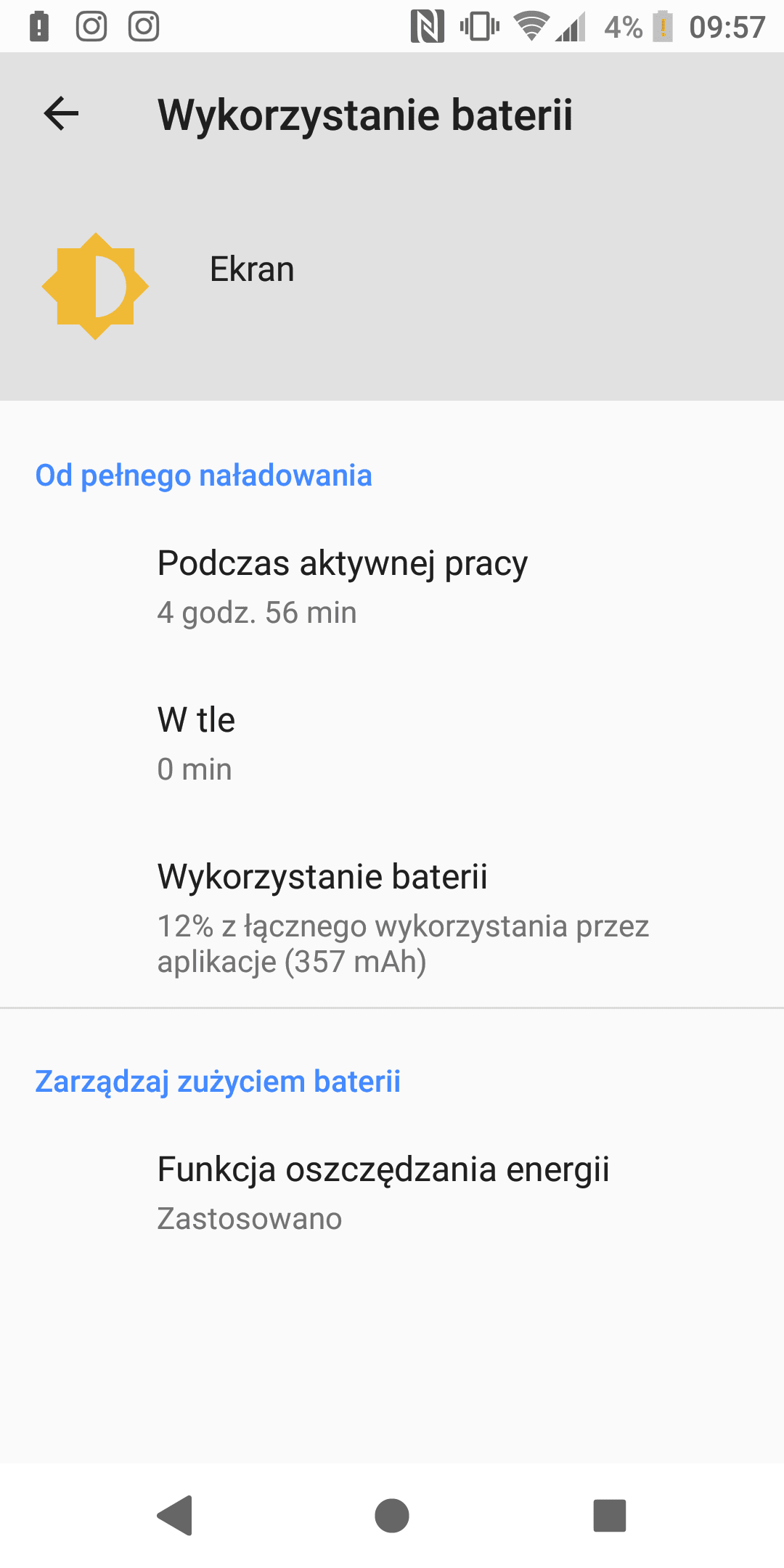Tap the system back navigation button
The height and width of the screenshot is (1568, 784).
(175, 1515)
